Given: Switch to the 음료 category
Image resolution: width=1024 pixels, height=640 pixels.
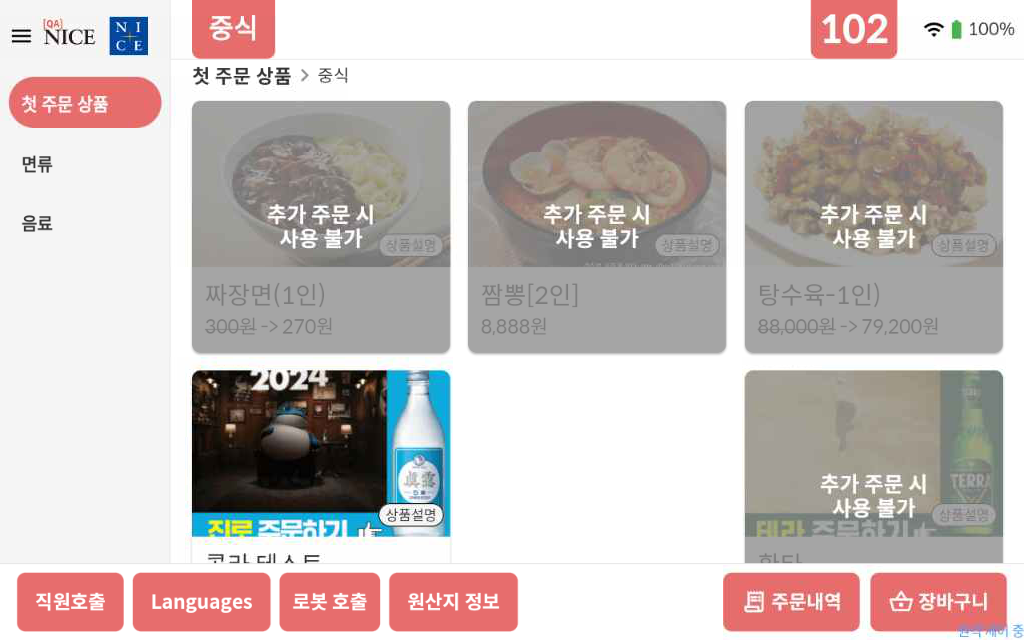Looking at the screenshot, I should 38,223.
